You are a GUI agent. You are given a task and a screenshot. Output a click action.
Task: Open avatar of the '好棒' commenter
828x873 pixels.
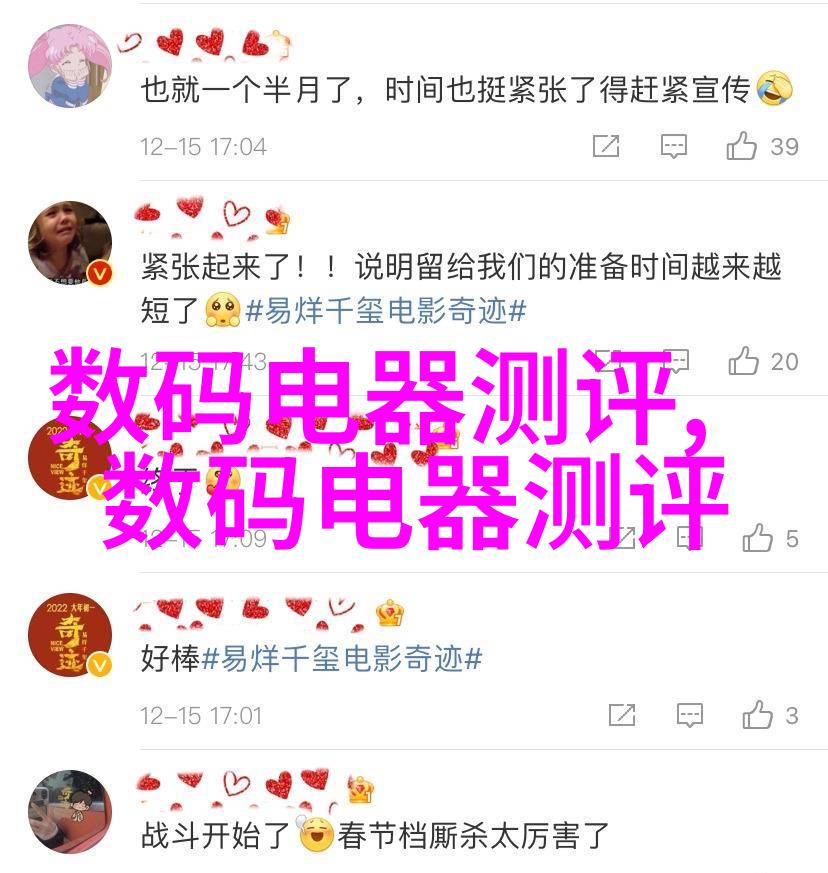coord(69,637)
